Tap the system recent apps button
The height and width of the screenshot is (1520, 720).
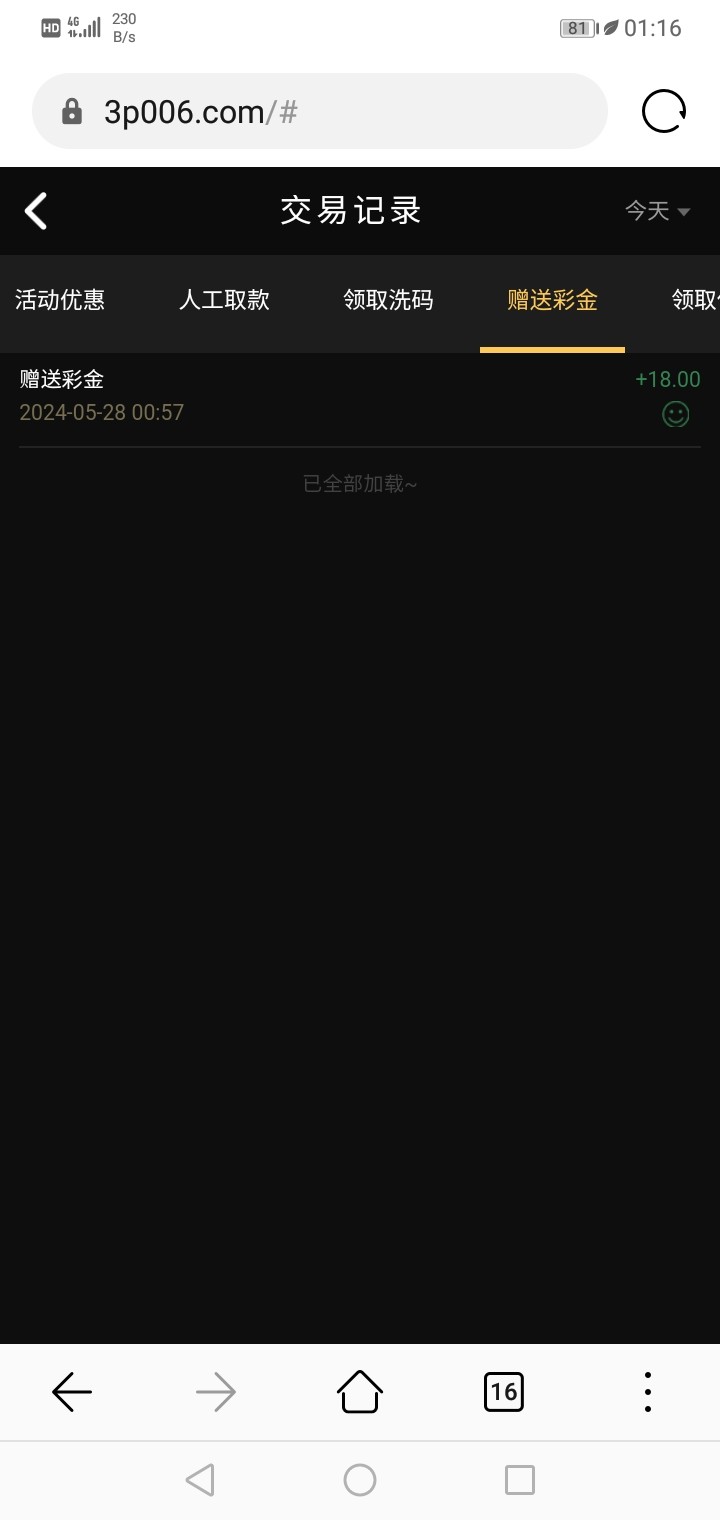(x=519, y=1480)
